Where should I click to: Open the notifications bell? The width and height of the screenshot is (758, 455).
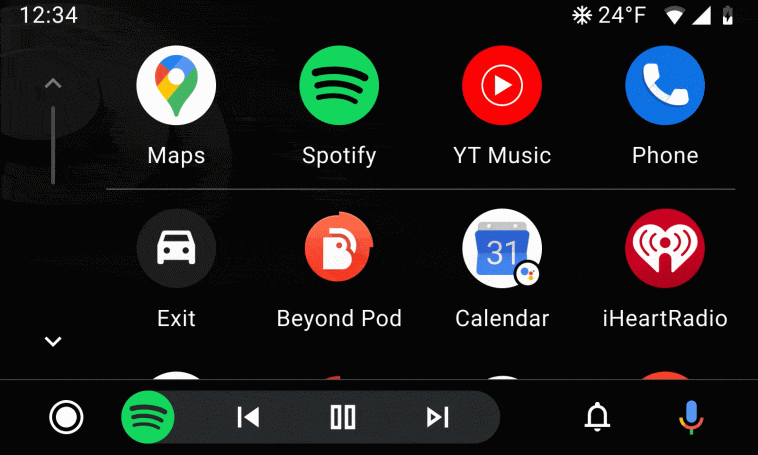(597, 417)
